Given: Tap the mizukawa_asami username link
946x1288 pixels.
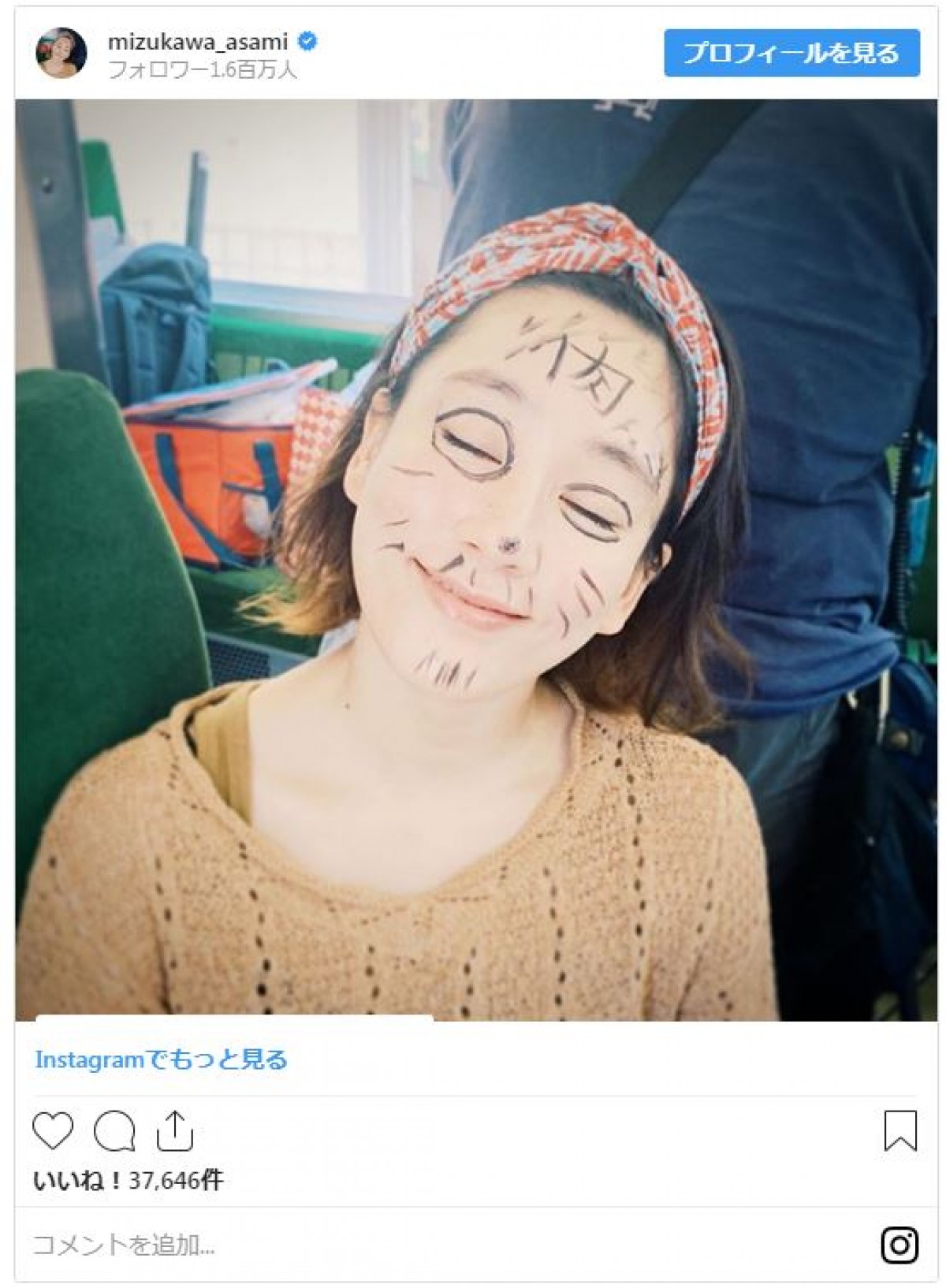Looking at the screenshot, I should (x=197, y=42).
